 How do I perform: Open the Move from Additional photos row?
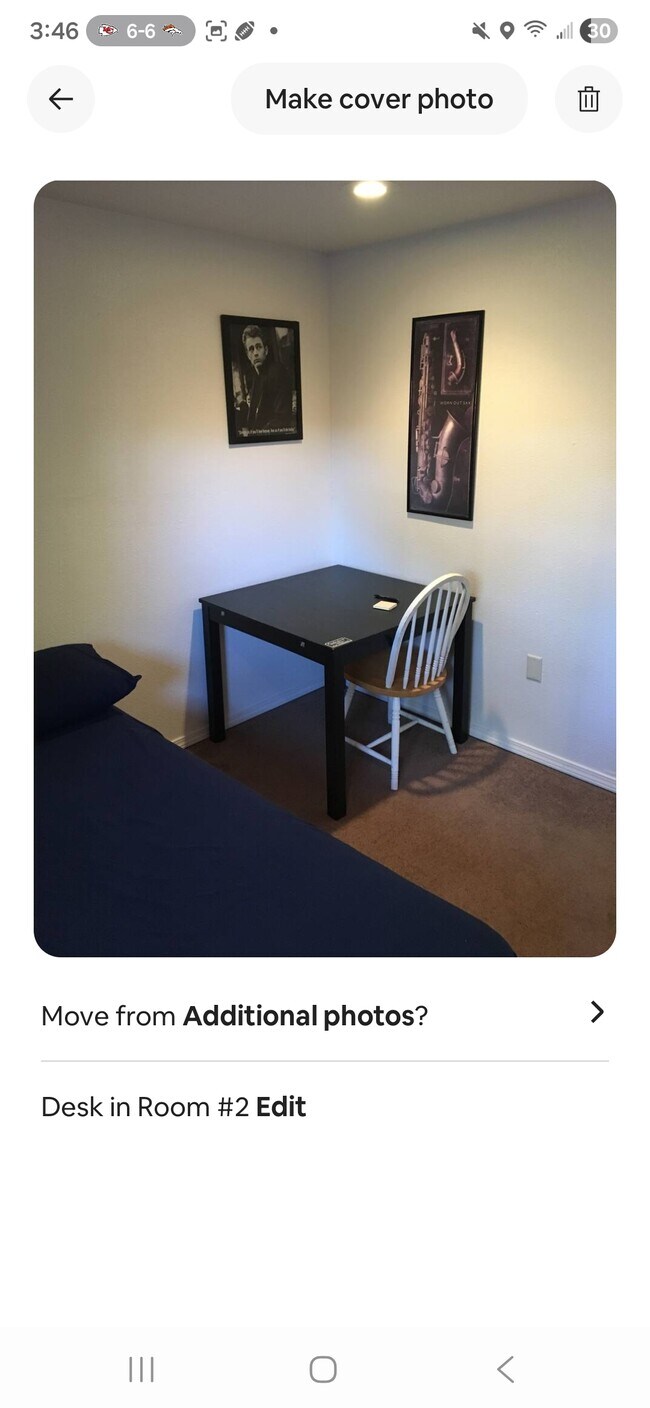point(324,1015)
